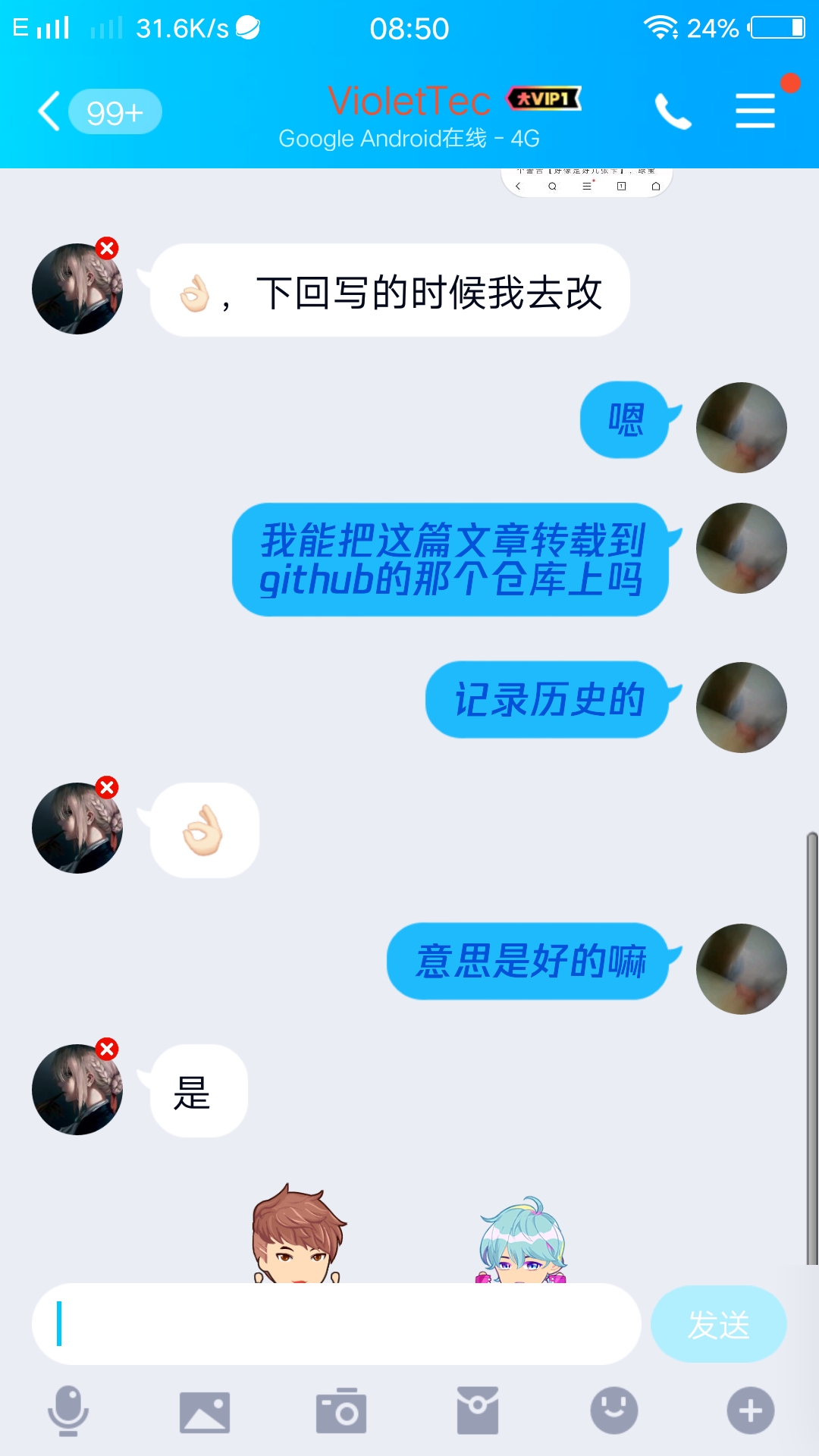Start a voice call with VioletTec
The width and height of the screenshot is (819, 1456).
pos(673,112)
